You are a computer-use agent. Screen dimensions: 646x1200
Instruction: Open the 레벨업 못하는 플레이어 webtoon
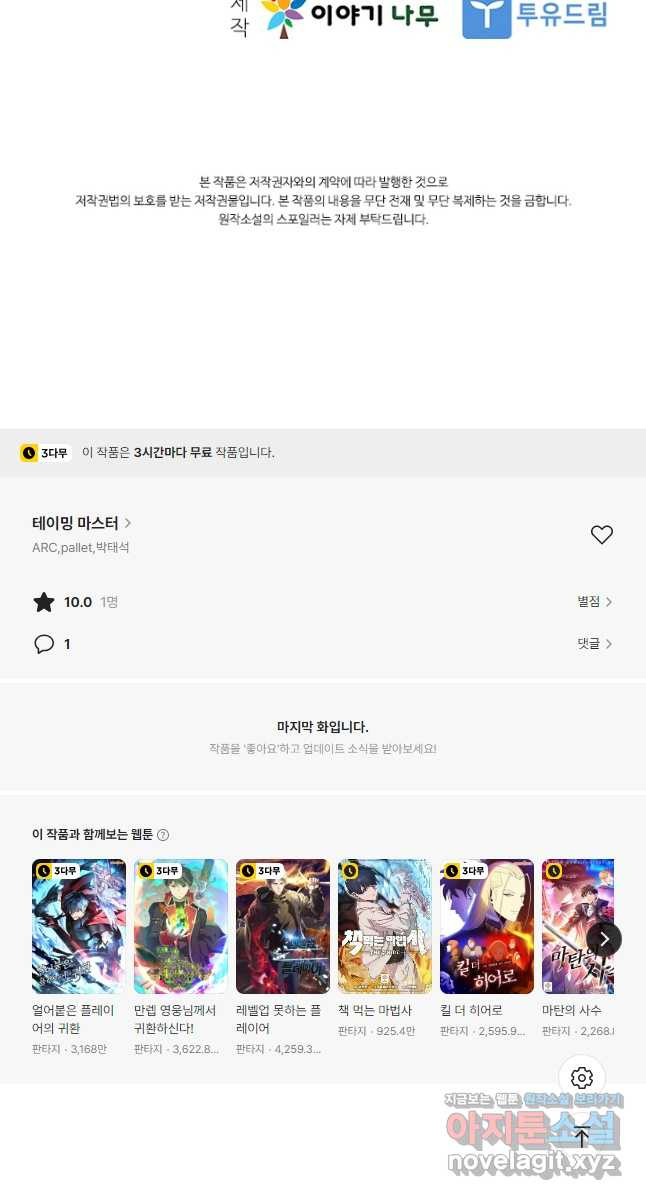[283, 926]
